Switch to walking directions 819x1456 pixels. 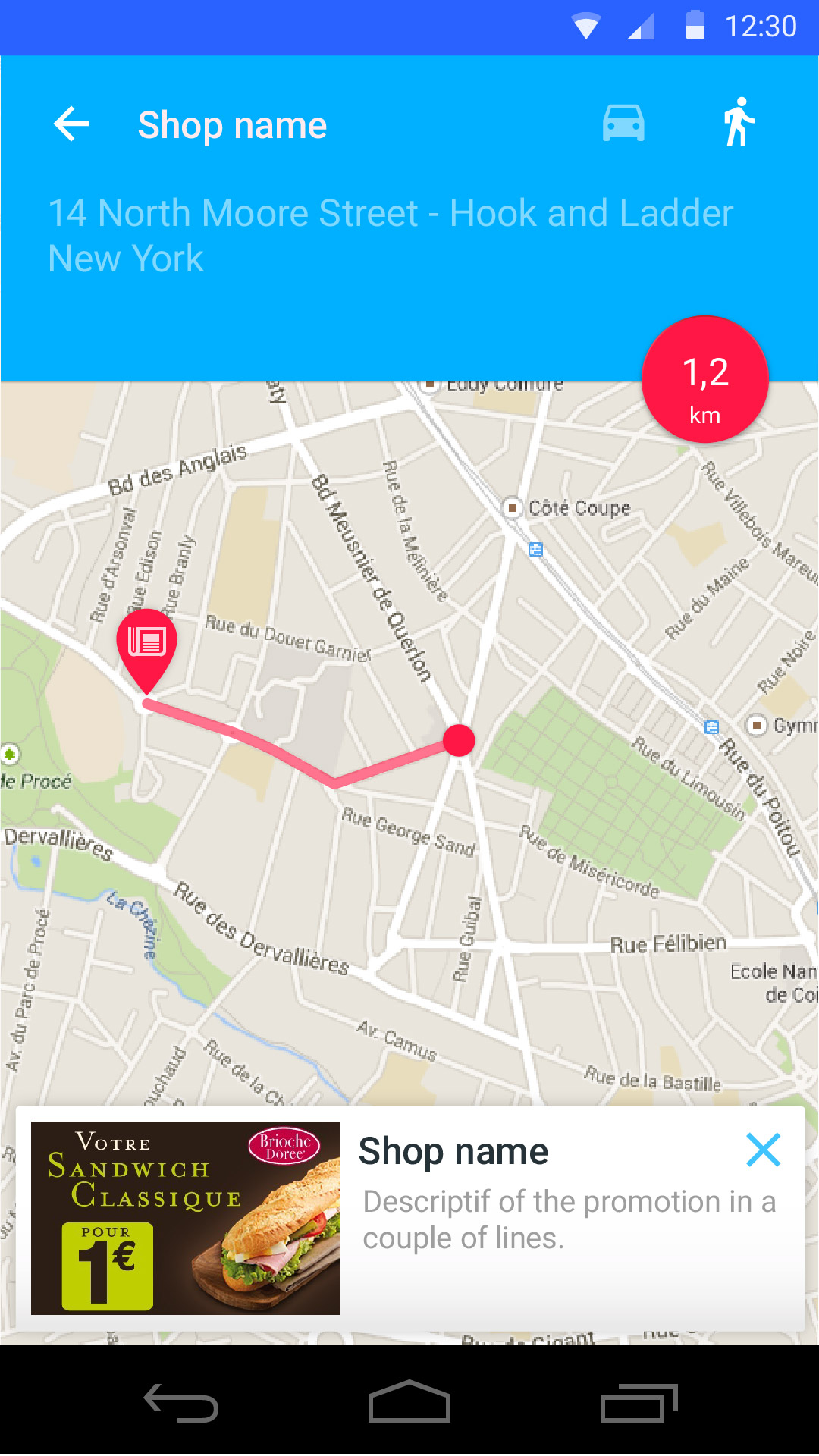[738, 122]
